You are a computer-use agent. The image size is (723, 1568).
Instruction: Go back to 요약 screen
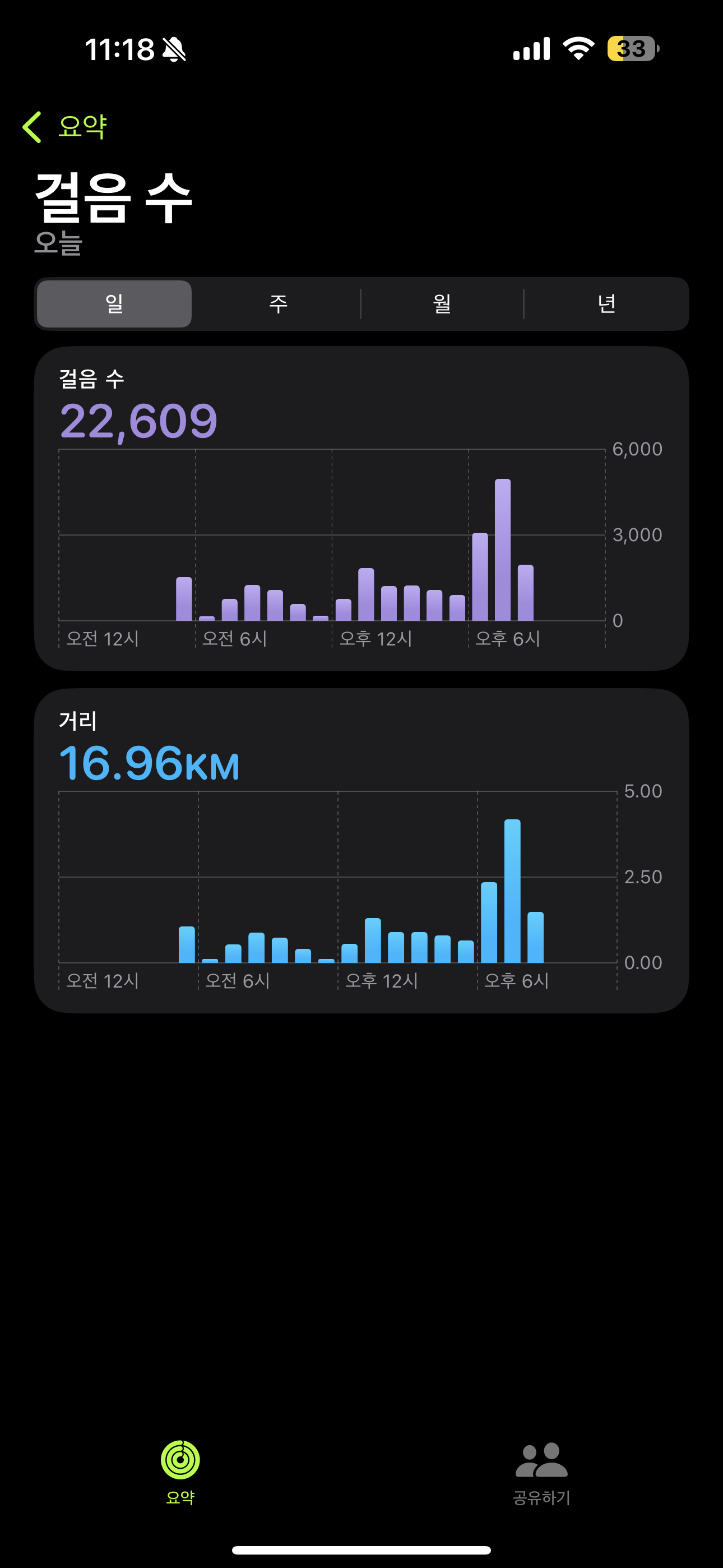[x=65, y=127]
